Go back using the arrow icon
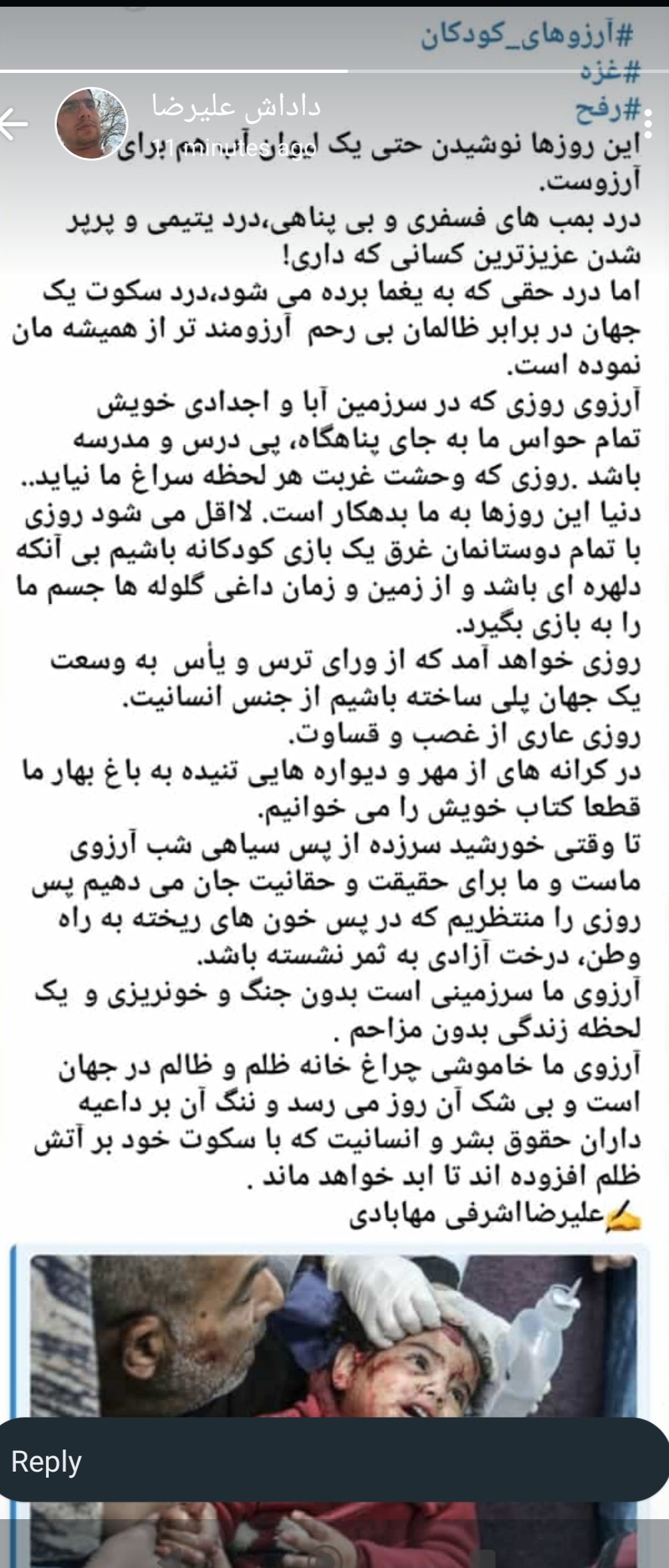669x1568 pixels. [13, 124]
